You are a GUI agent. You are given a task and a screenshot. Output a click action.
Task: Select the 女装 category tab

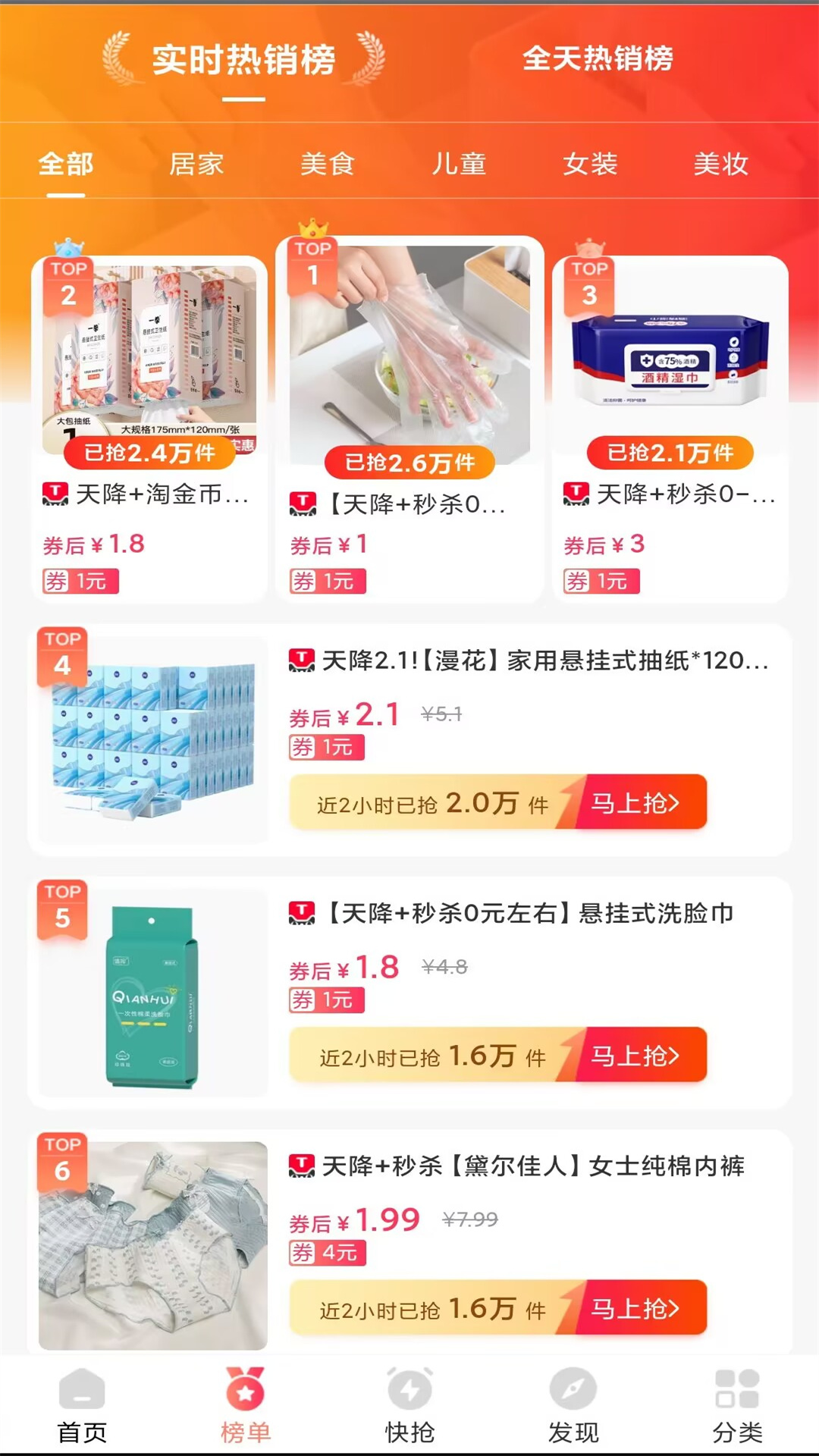(x=590, y=164)
